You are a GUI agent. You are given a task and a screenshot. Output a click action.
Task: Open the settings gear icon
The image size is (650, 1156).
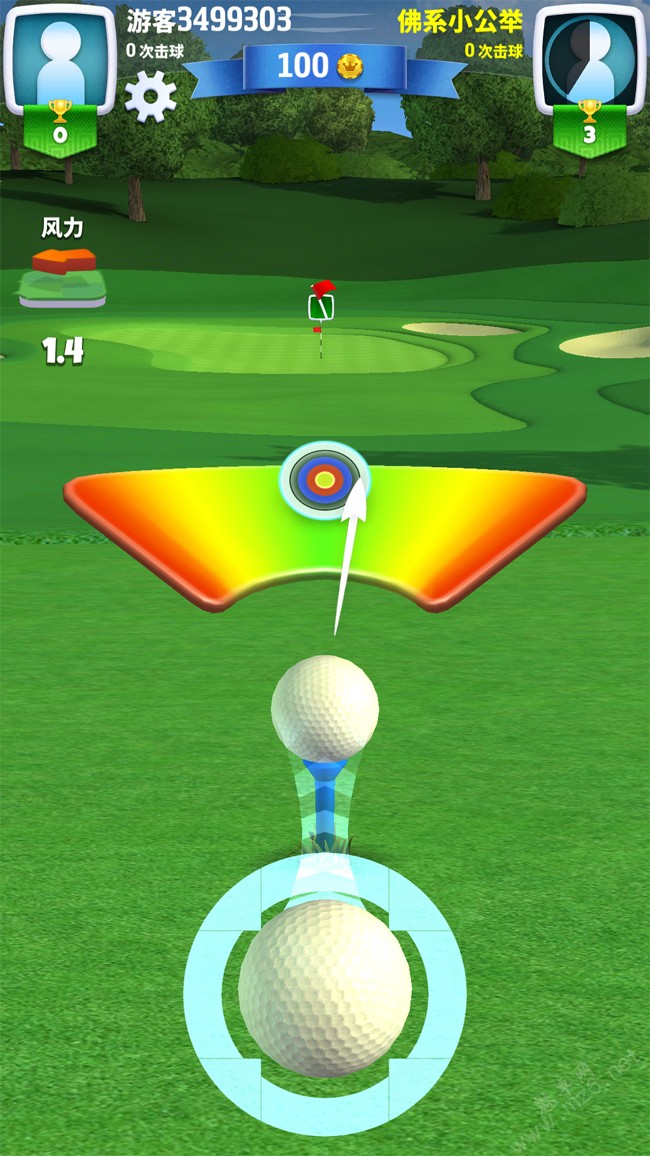coord(151,97)
